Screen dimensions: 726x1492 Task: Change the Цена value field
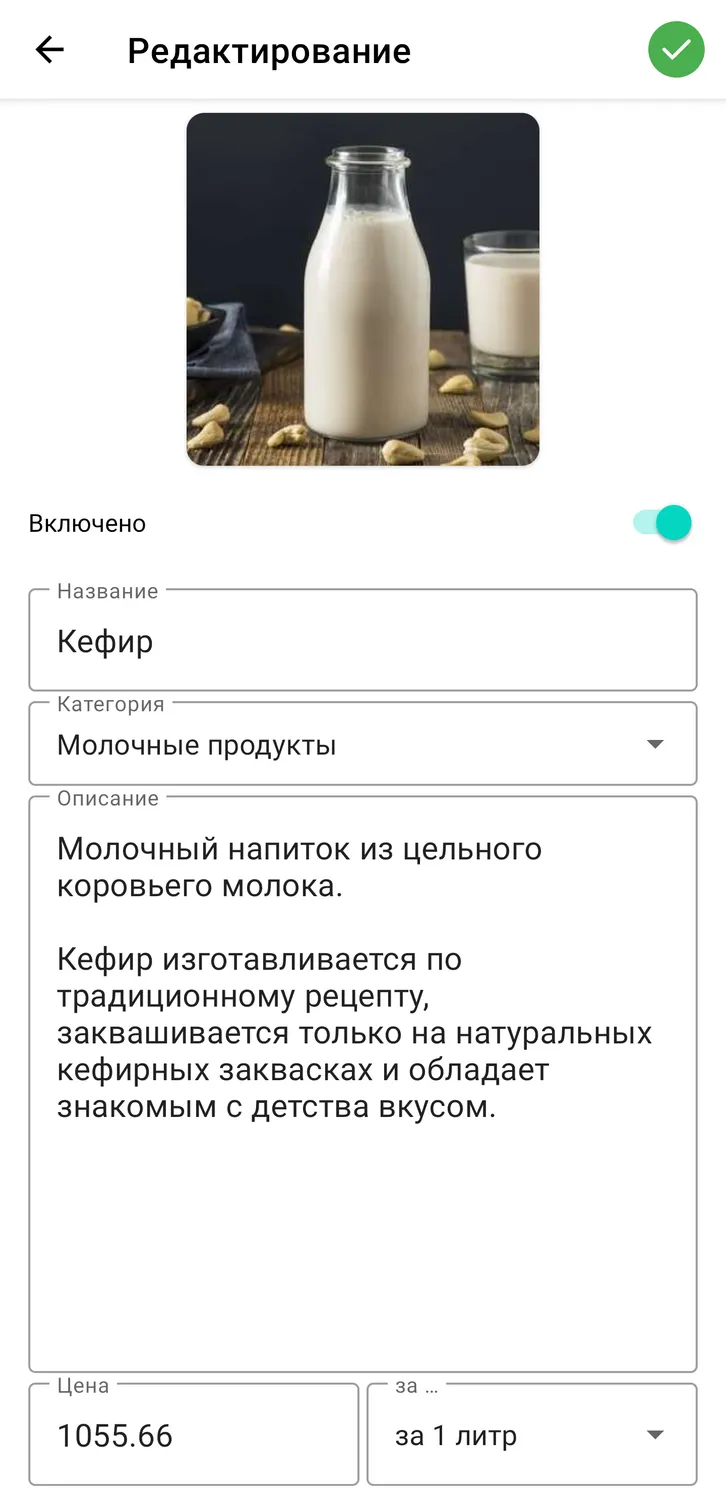click(x=194, y=1435)
